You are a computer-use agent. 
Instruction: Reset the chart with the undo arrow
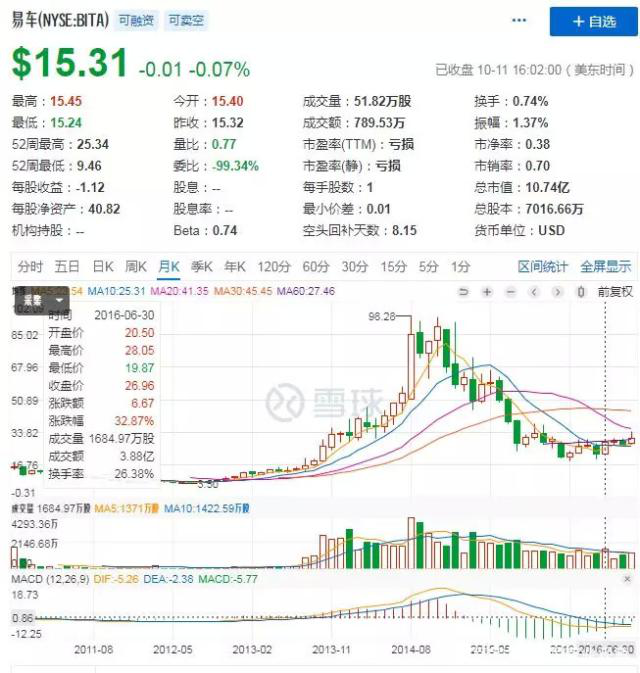[x=463, y=292]
